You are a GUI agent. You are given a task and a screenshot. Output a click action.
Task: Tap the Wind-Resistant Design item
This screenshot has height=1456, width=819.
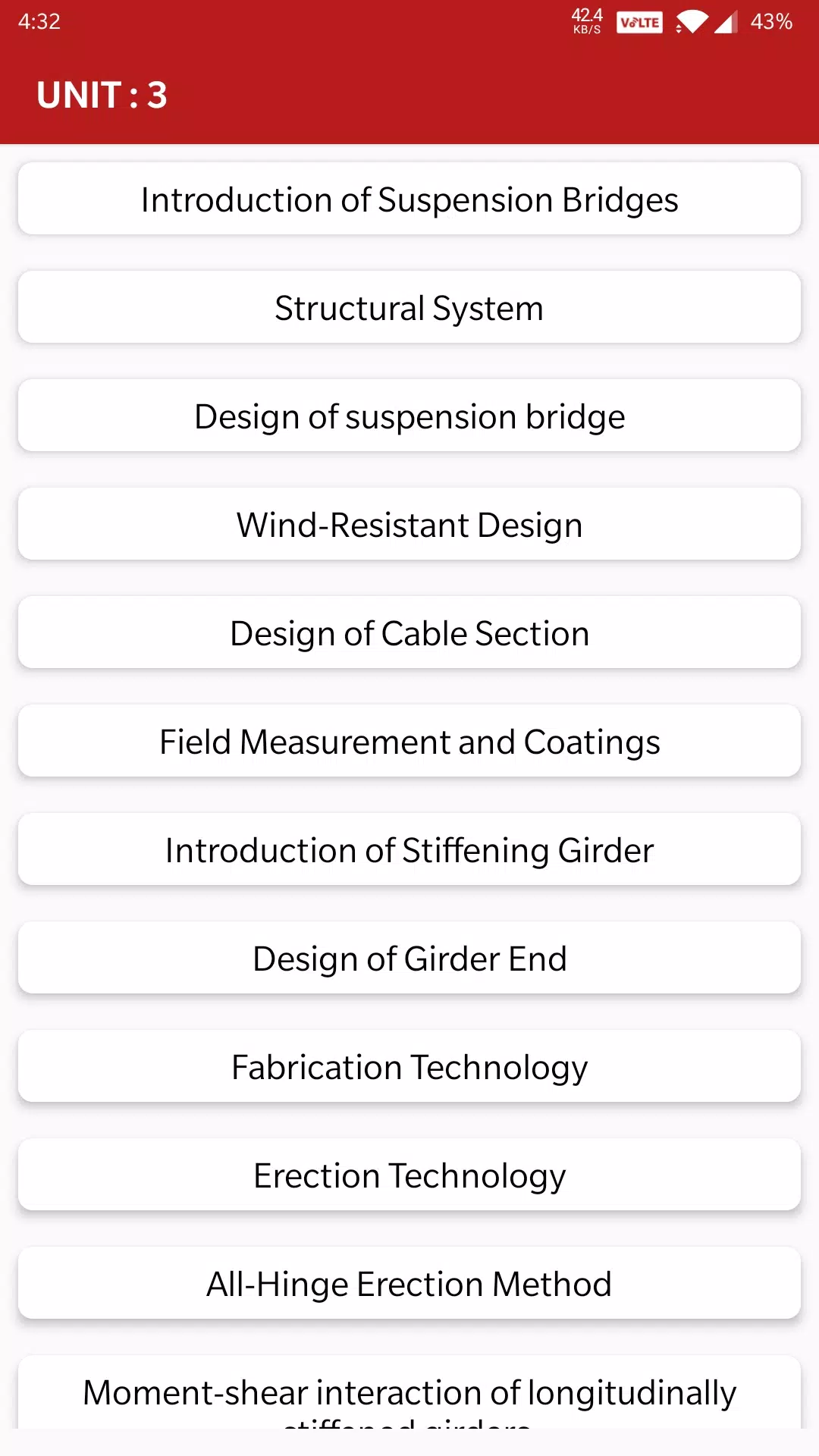point(409,525)
